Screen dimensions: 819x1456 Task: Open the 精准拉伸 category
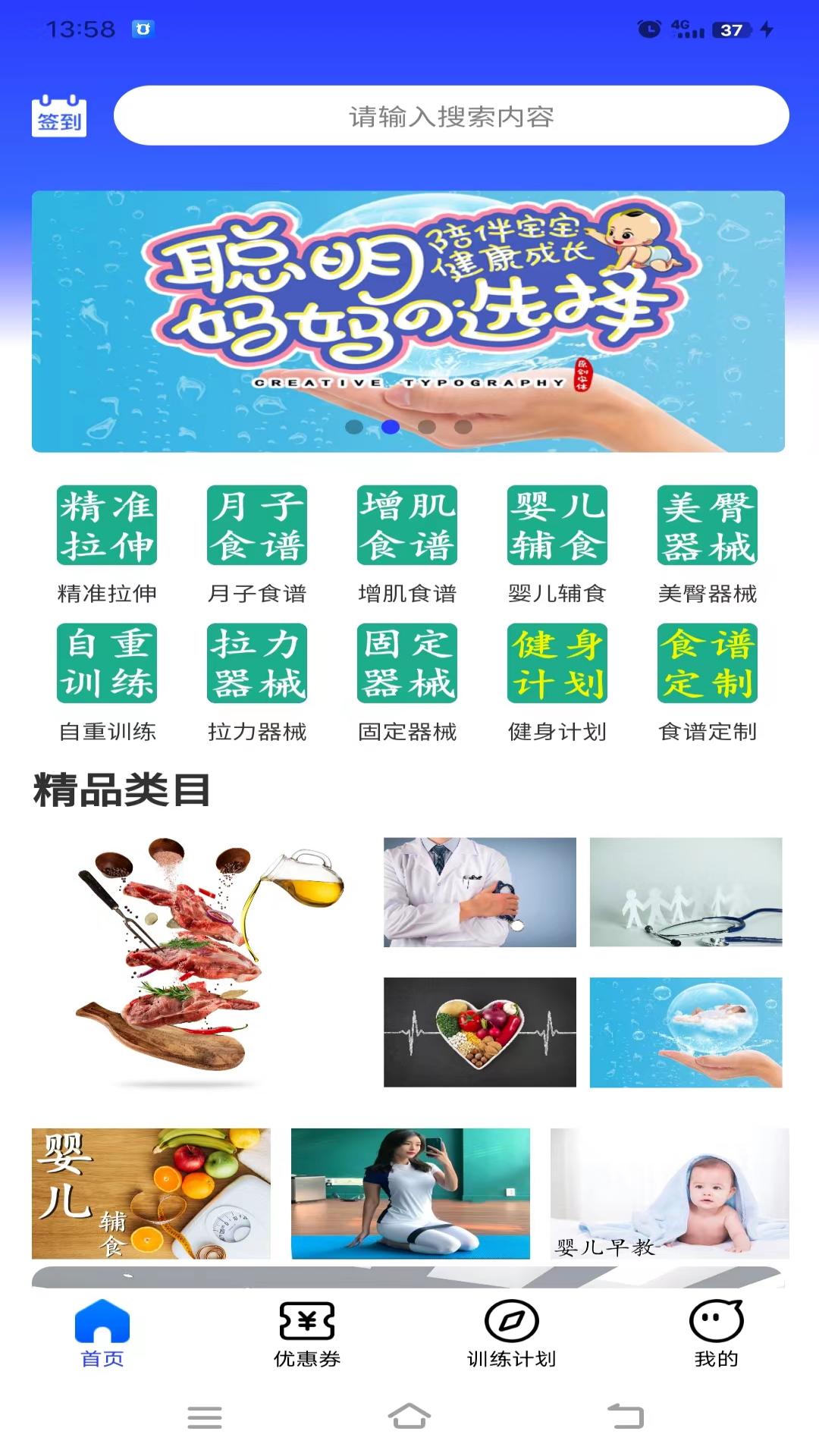coord(107,526)
